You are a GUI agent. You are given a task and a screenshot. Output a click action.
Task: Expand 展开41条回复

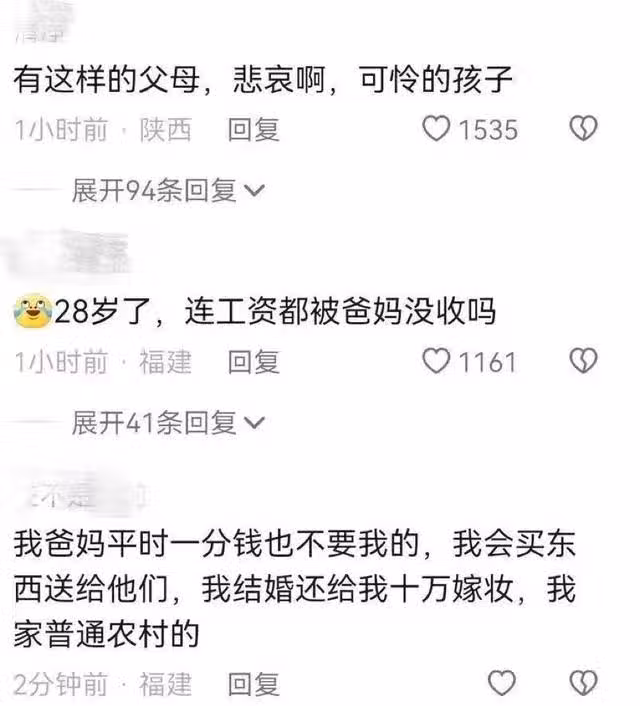pyautogui.click(x=167, y=422)
